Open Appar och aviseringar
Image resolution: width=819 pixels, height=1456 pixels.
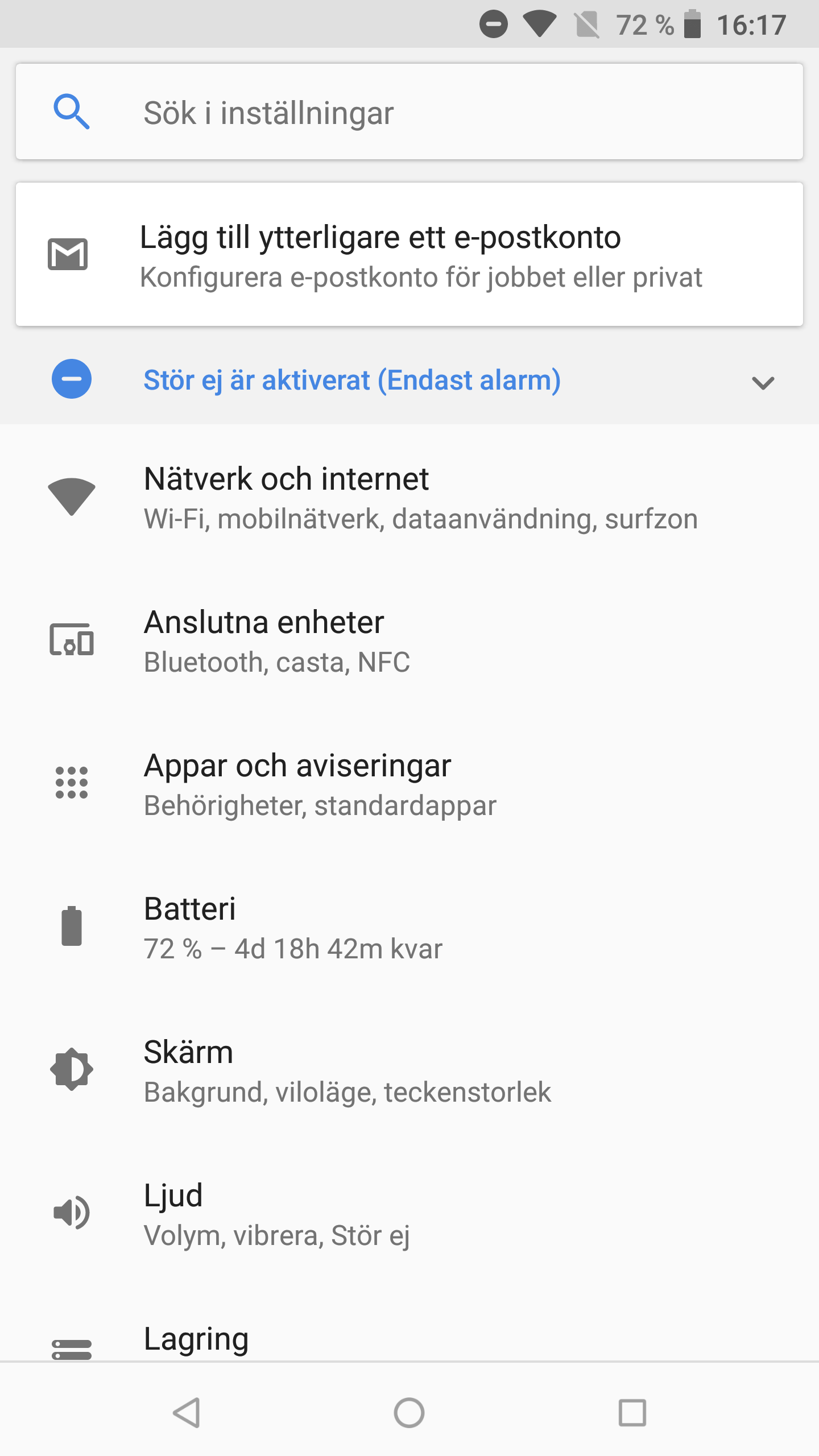click(x=409, y=784)
